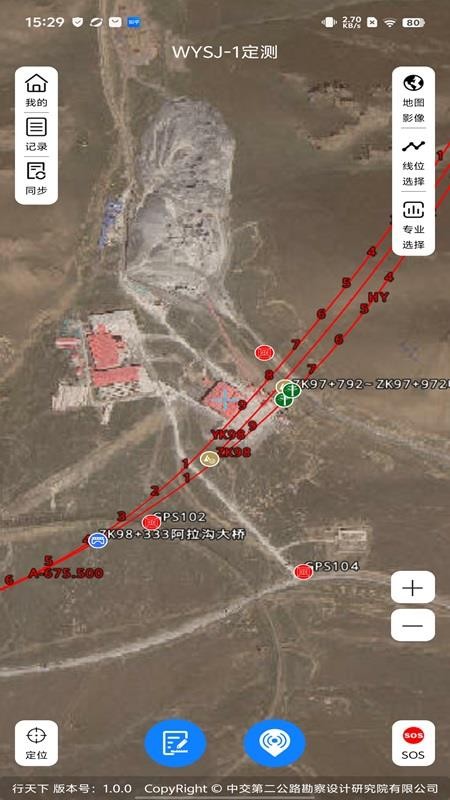
Task: Tap the 同步 sync button
Action: [x=36, y=179]
